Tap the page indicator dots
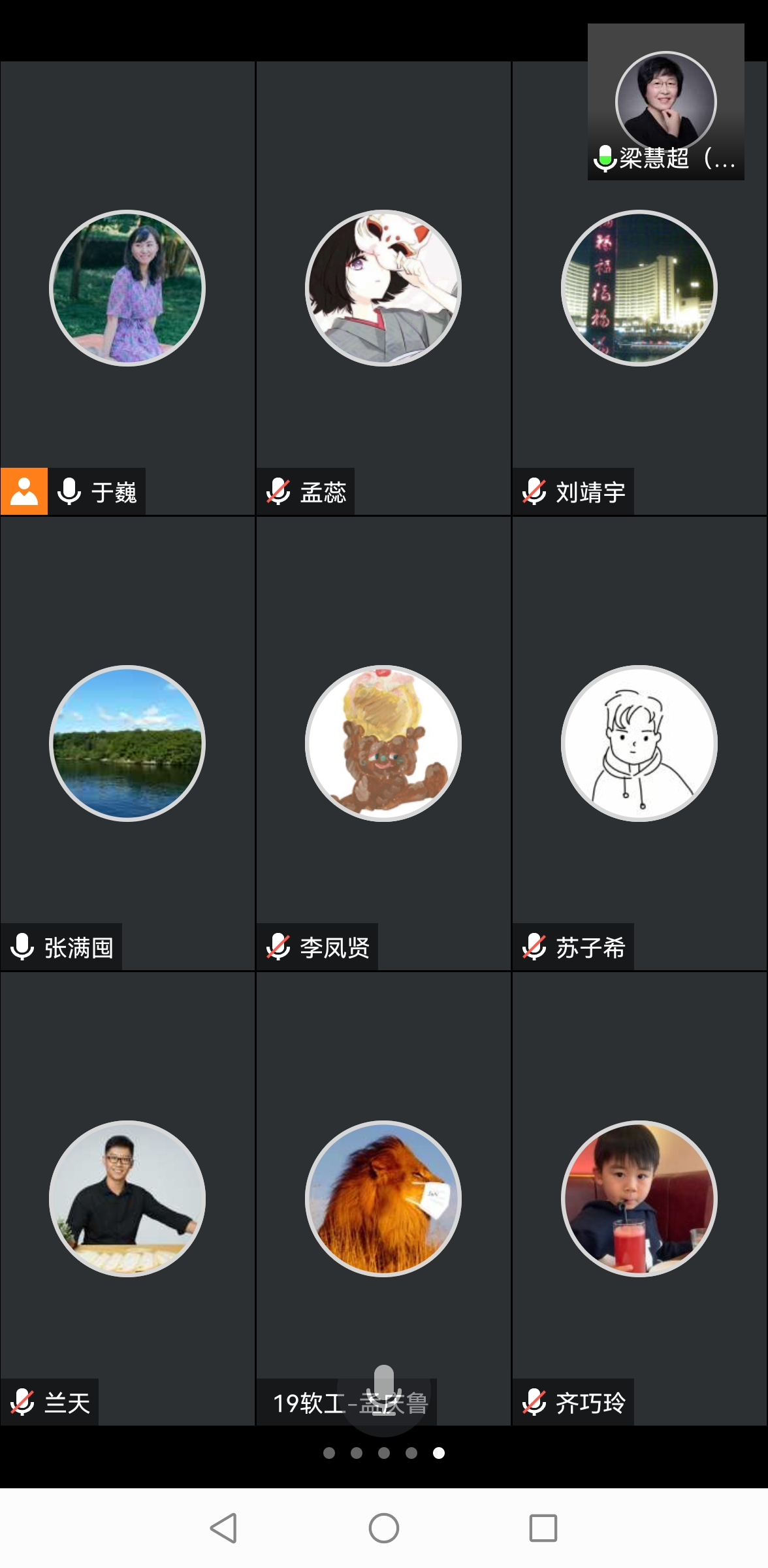Image resolution: width=768 pixels, height=1568 pixels. point(383,1452)
